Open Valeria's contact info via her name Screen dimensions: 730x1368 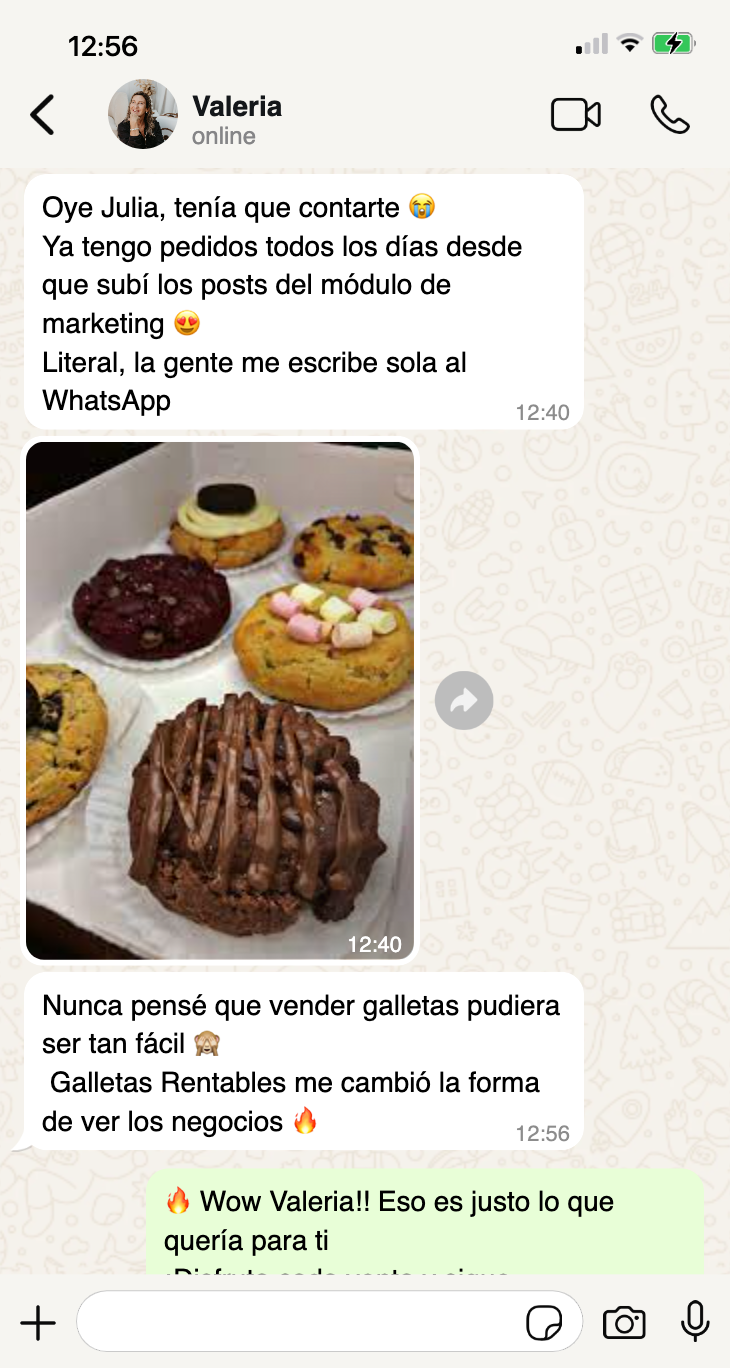coord(237,106)
